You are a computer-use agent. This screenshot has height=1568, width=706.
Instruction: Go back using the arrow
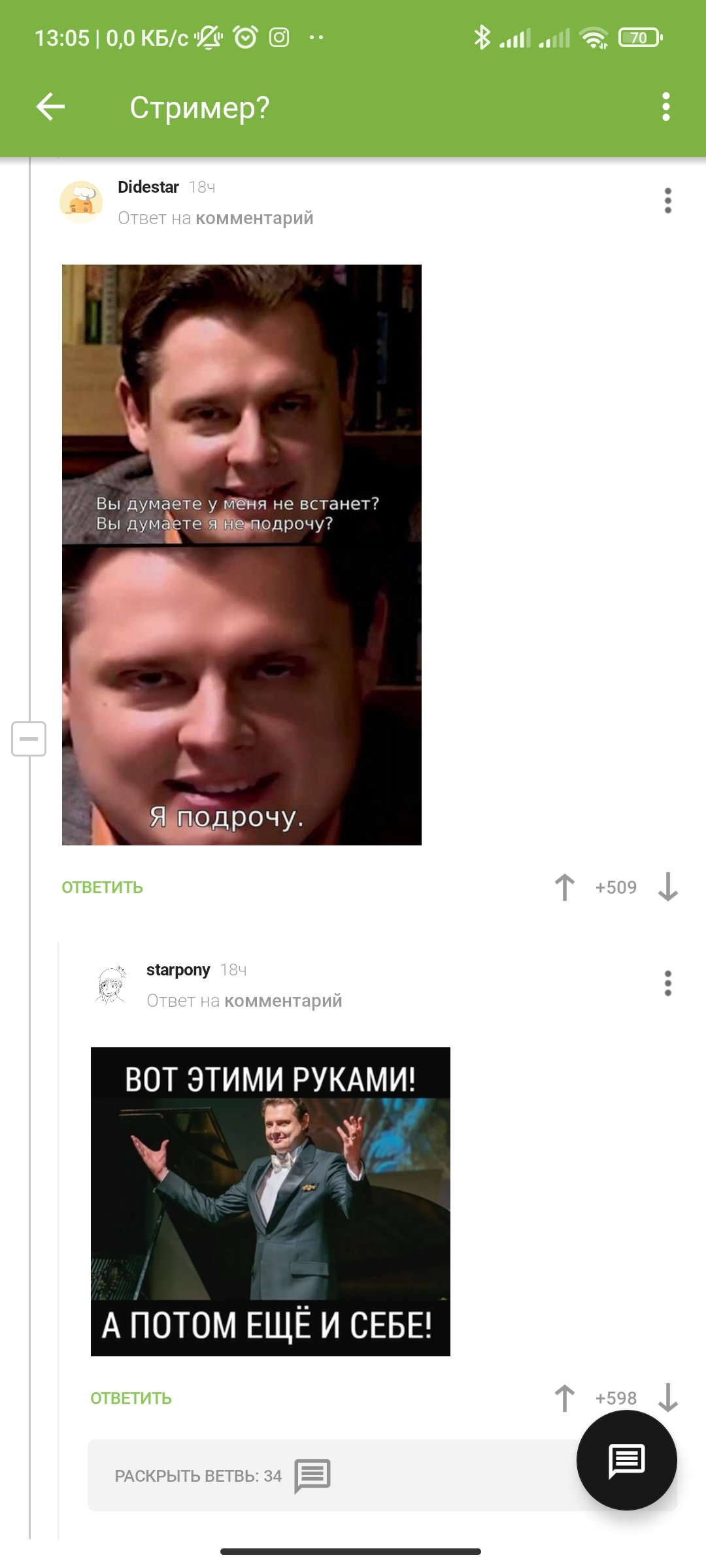pos(50,106)
